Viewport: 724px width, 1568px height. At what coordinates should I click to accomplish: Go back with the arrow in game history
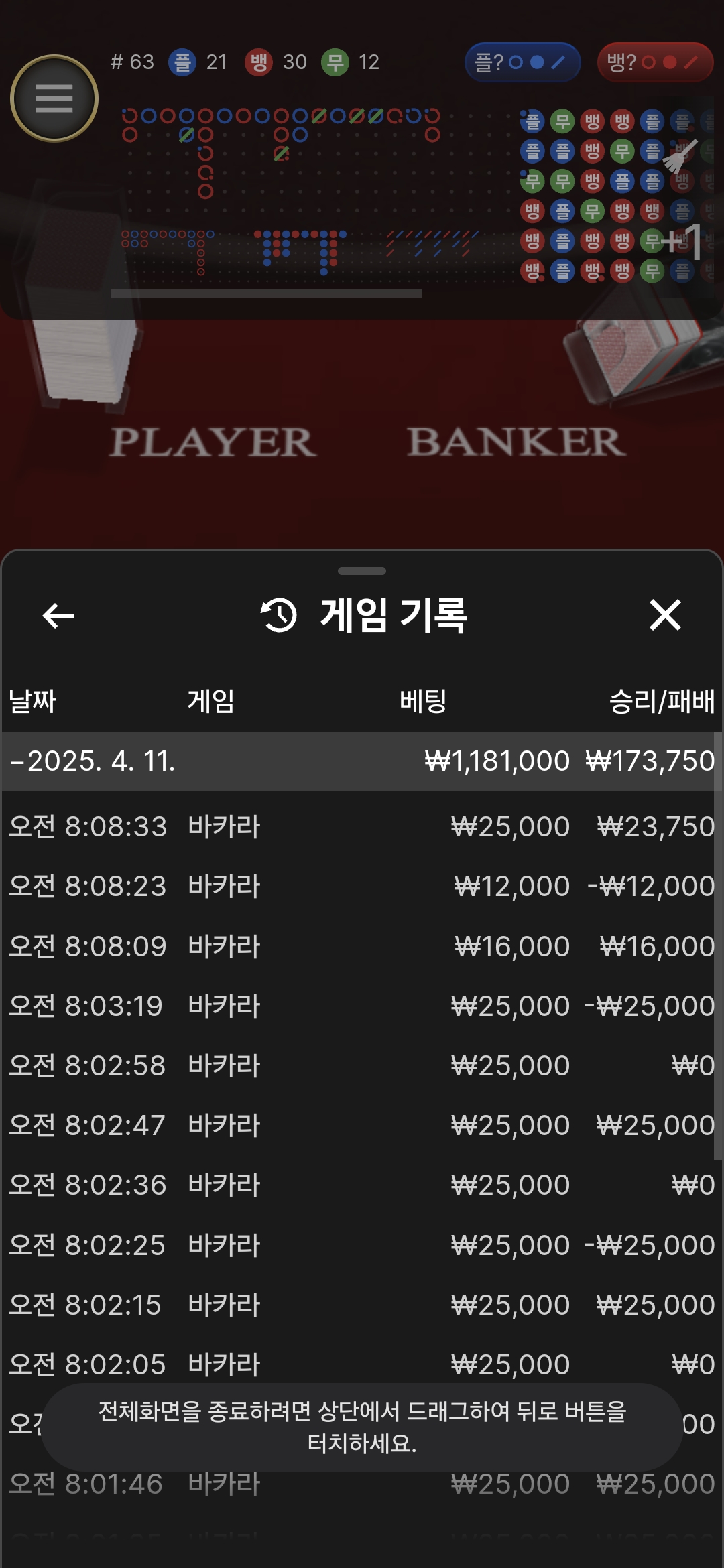click(x=58, y=615)
